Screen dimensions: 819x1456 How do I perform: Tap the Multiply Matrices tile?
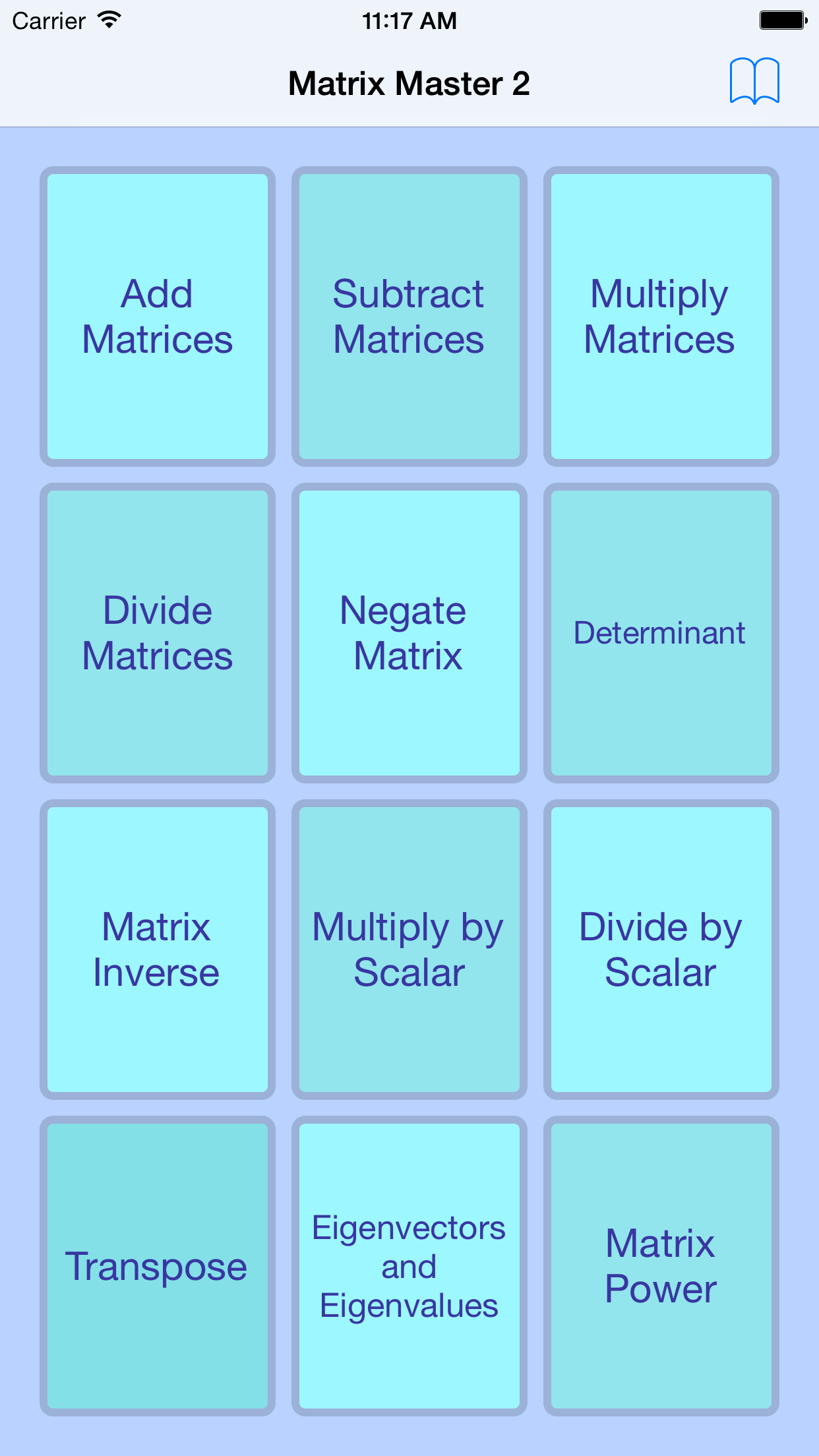(661, 317)
